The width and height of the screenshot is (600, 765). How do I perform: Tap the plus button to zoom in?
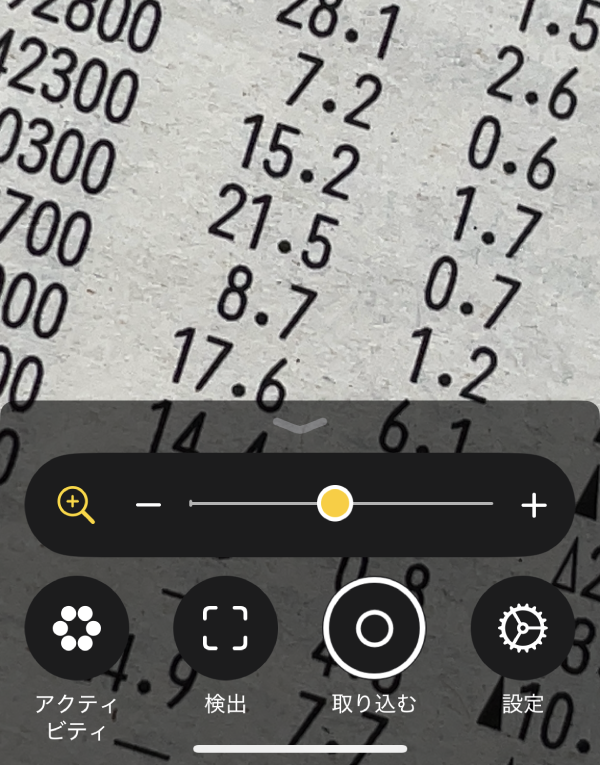pos(534,505)
